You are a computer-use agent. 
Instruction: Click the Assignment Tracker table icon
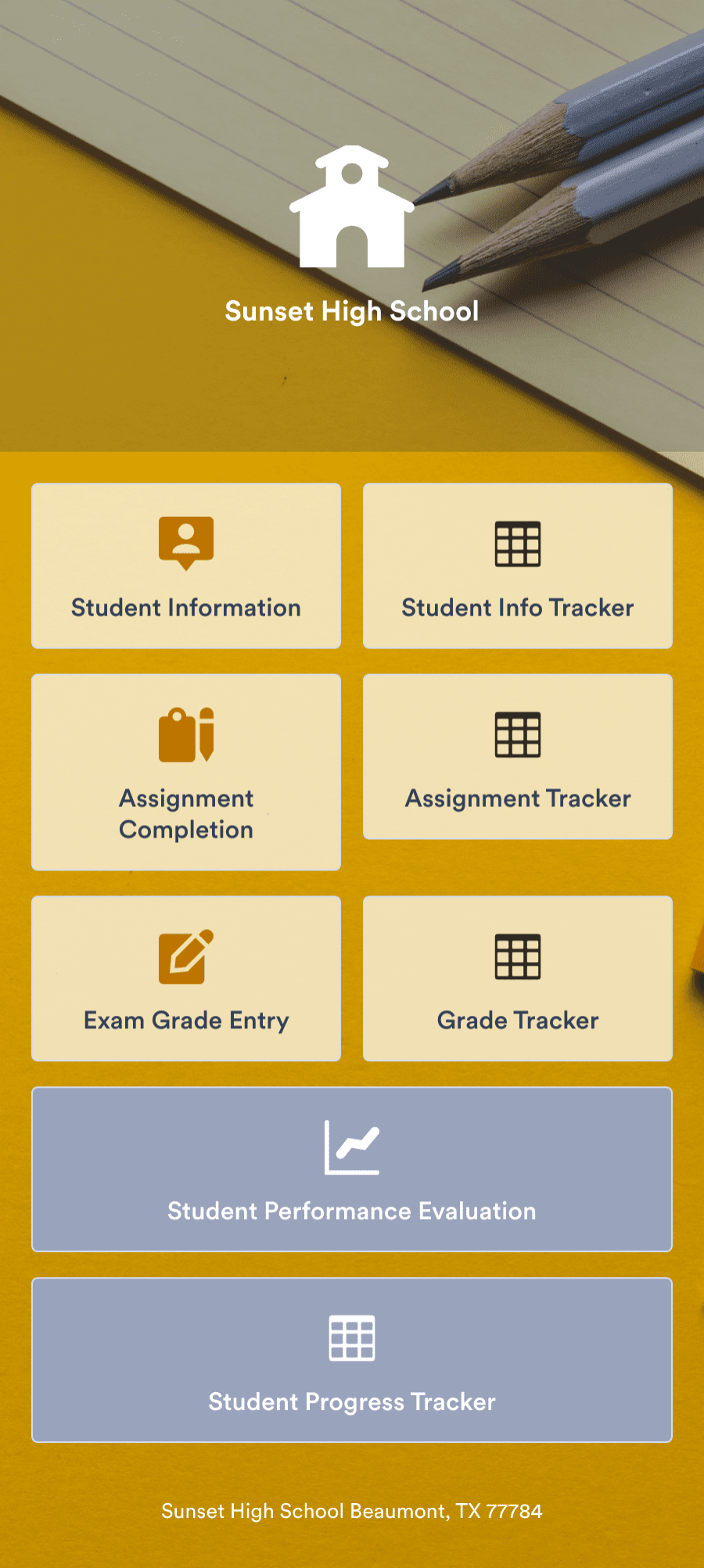(x=517, y=733)
